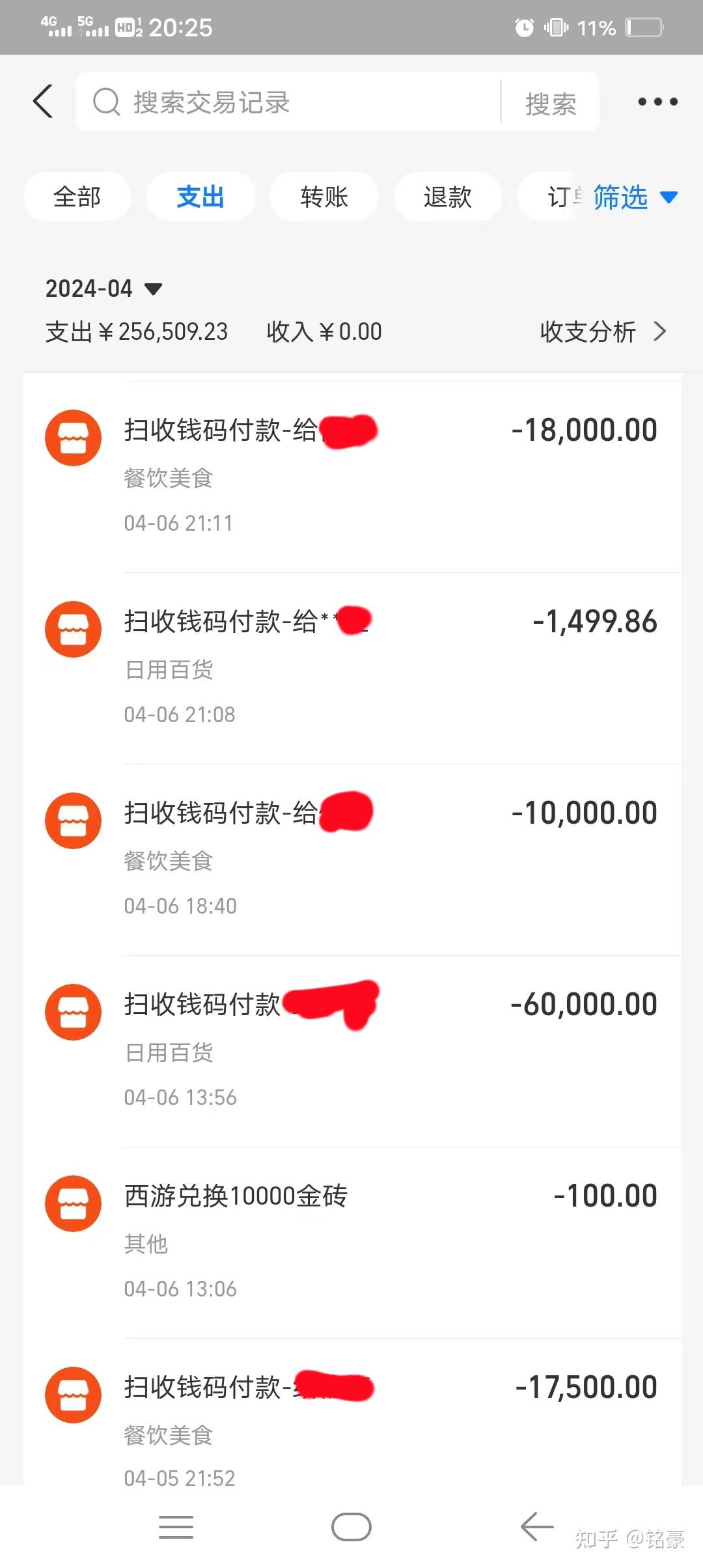The height and width of the screenshot is (1568, 703).
Task: Select the merchant icon on the -10,000.00 transaction
Action: (72, 820)
